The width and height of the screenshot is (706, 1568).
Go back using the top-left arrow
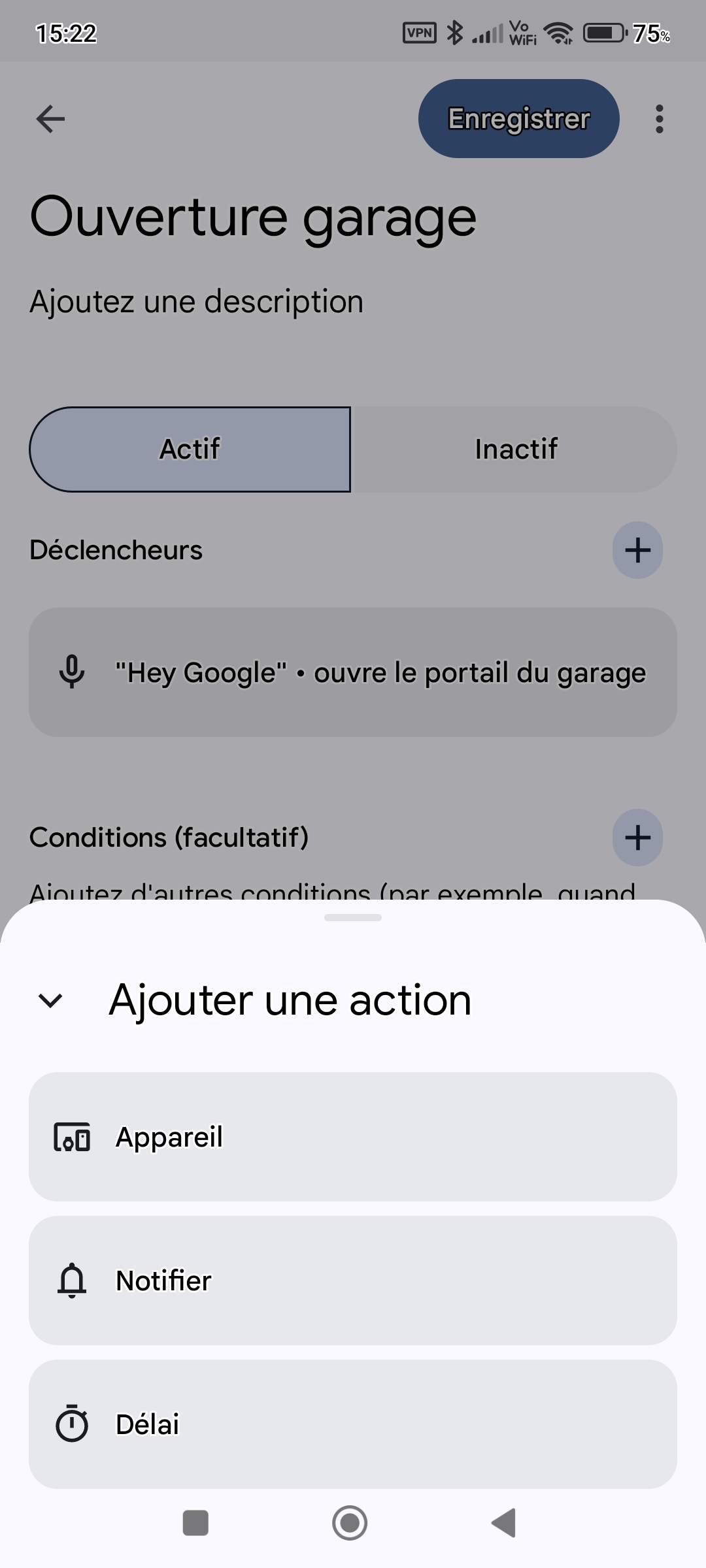point(50,119)
